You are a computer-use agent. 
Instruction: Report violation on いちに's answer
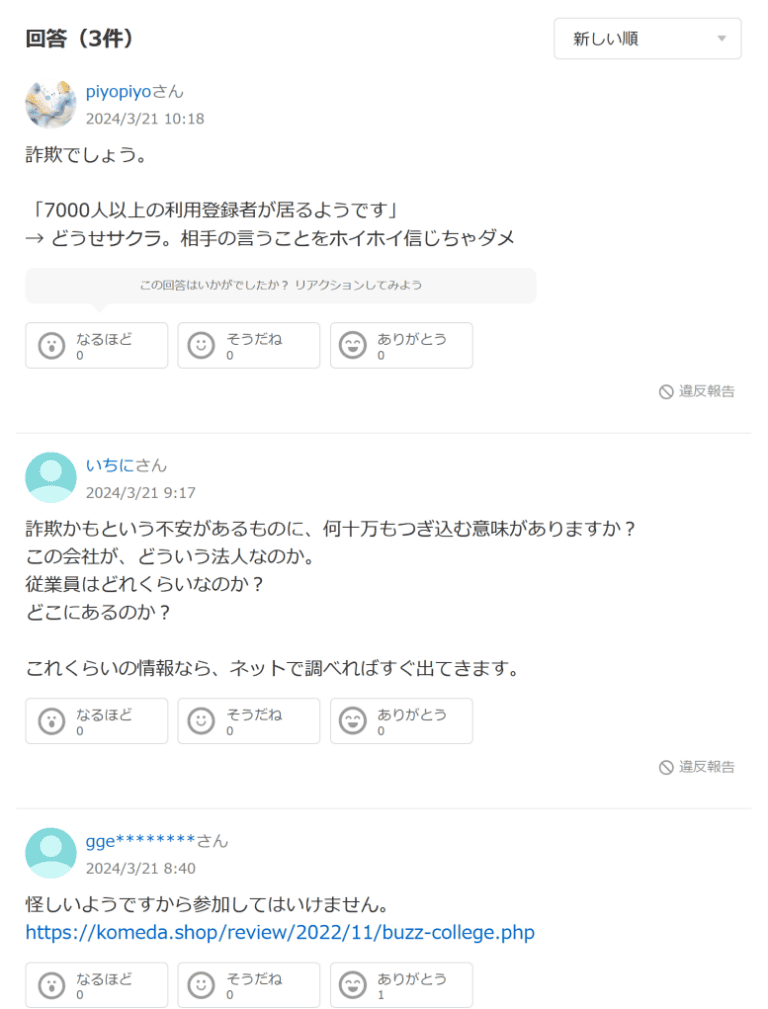coord(697,767)
